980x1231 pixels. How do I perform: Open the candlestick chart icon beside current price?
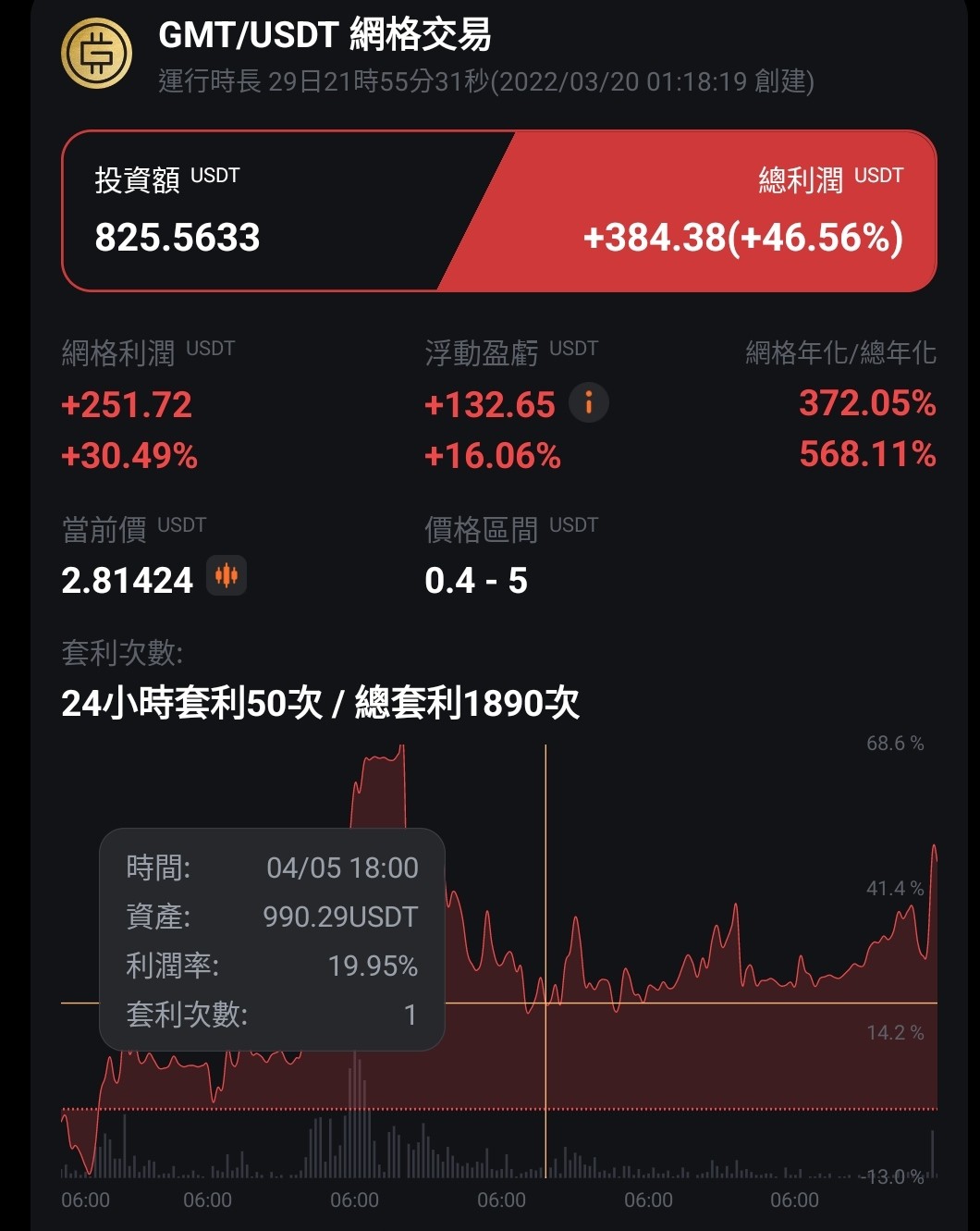[227, 576]
